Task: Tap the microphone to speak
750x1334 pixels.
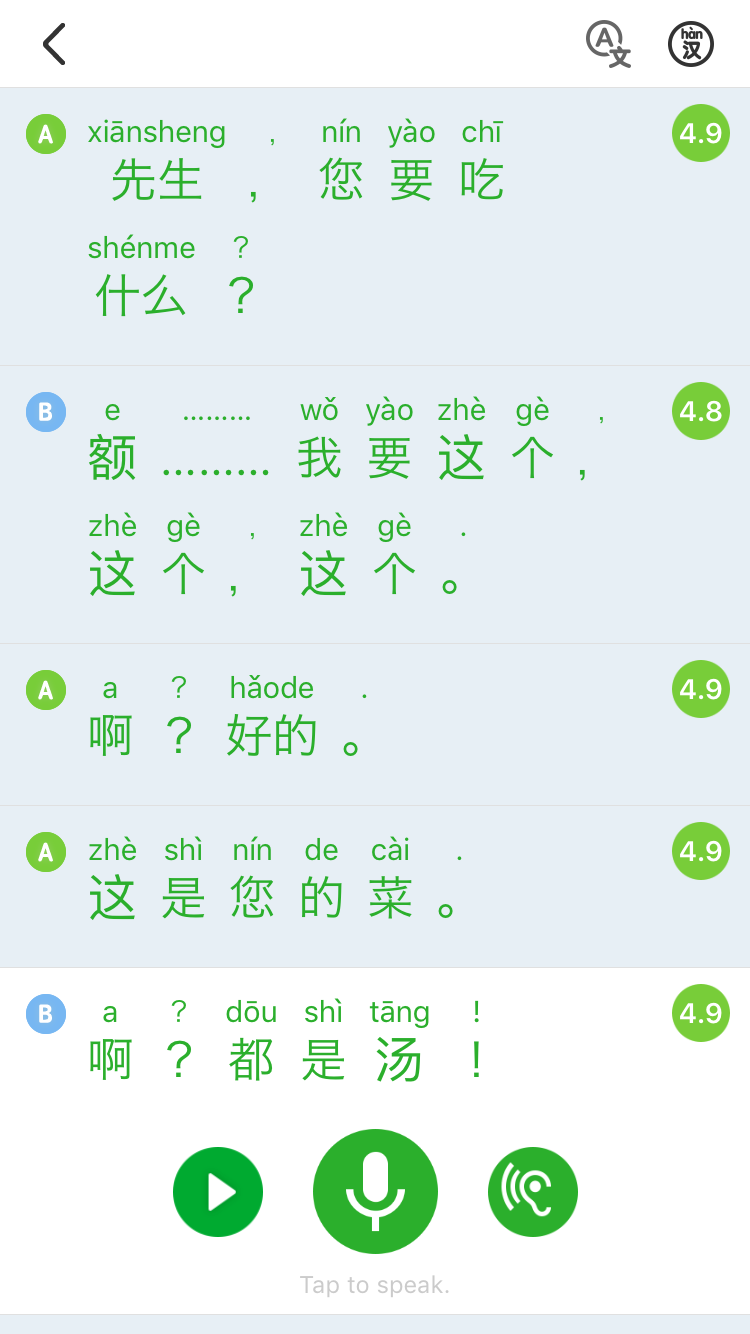Action: tap(375, 1191)
